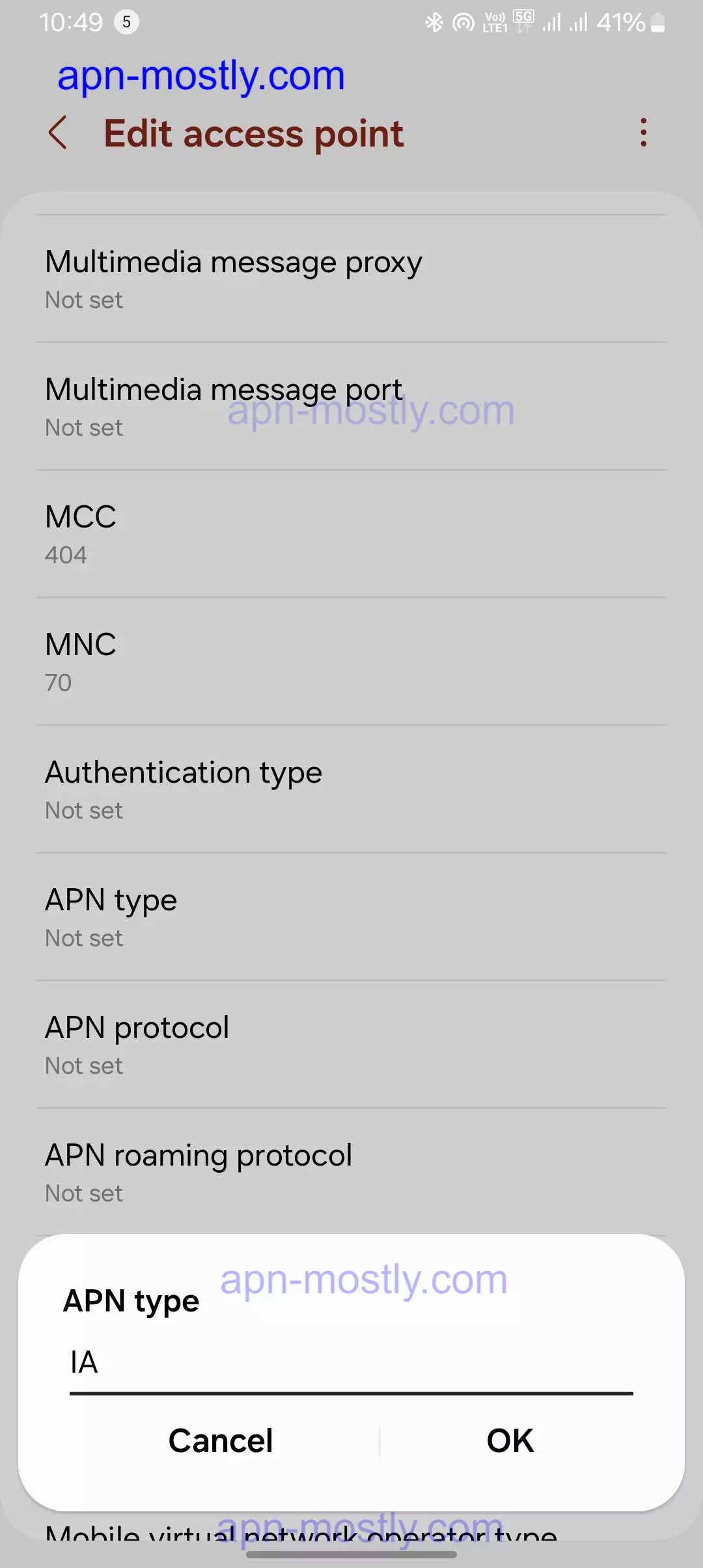Confirm APN type with OK
Screen dimensions: 703x1568
click(x=510, y=1440)
